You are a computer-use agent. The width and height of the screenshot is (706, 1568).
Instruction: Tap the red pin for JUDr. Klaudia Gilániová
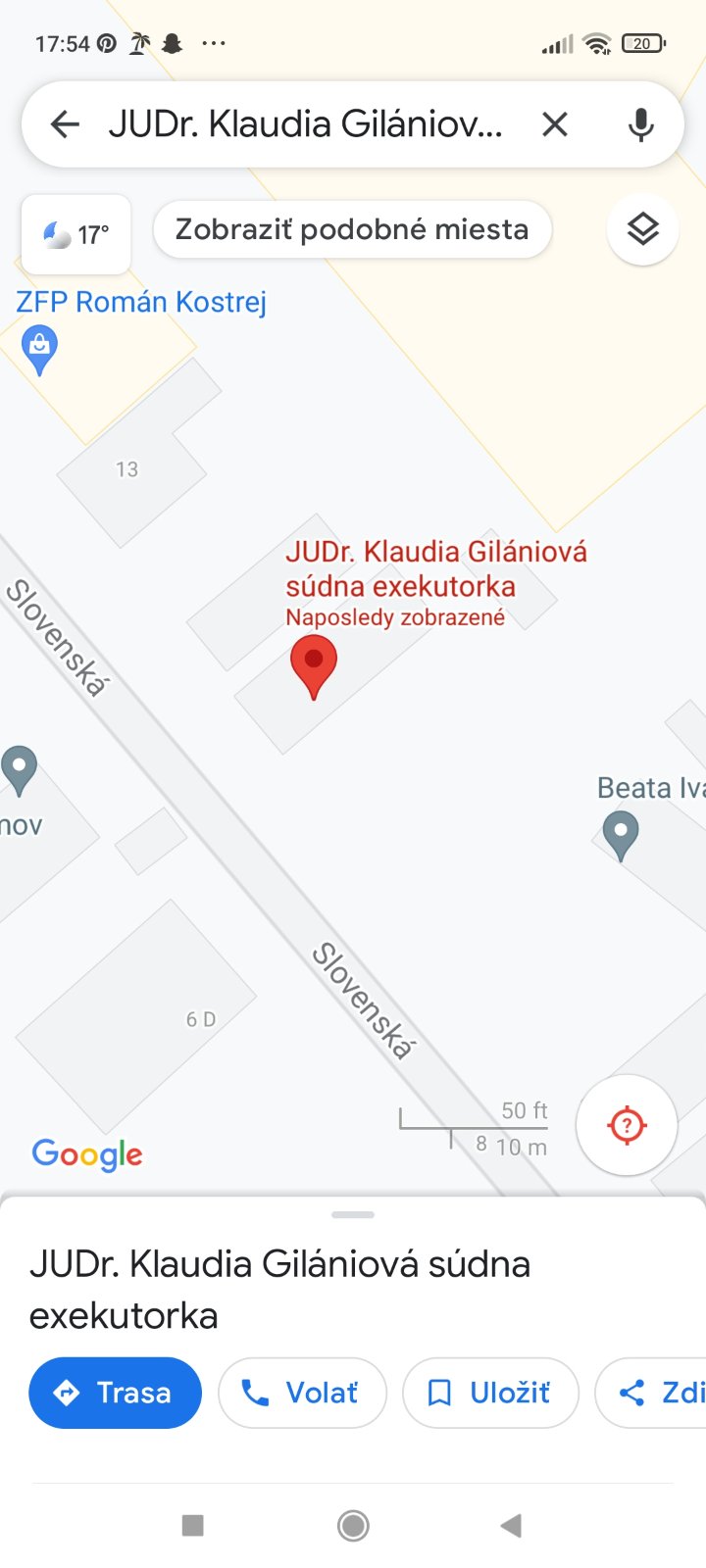tap(314, 664)
